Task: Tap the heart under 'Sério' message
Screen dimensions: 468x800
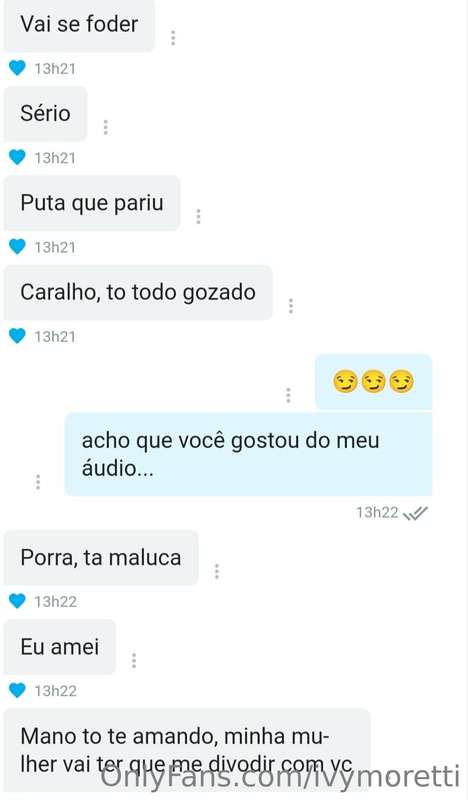Action: pyautogui.click(x=17, y=157)
